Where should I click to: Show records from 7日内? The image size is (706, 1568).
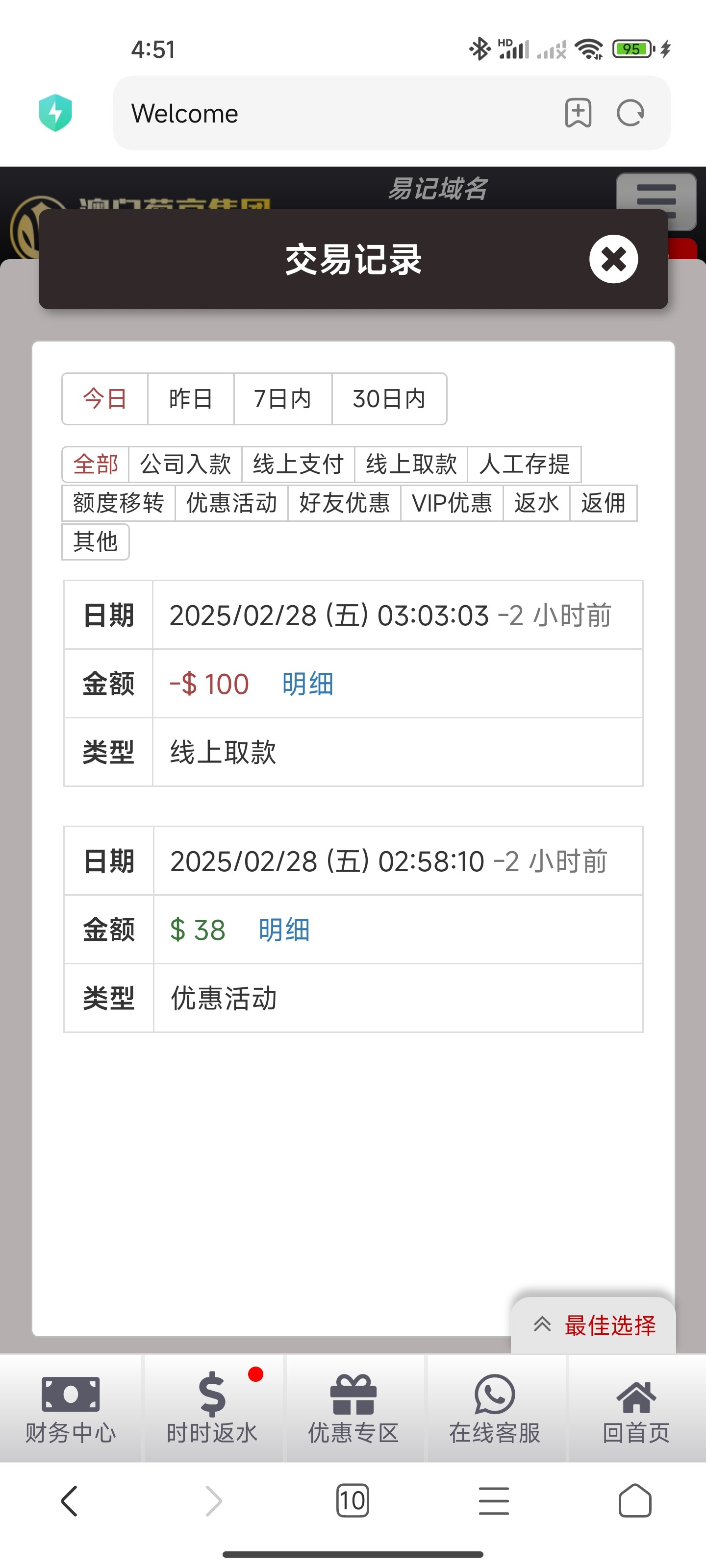pos(282,399)
